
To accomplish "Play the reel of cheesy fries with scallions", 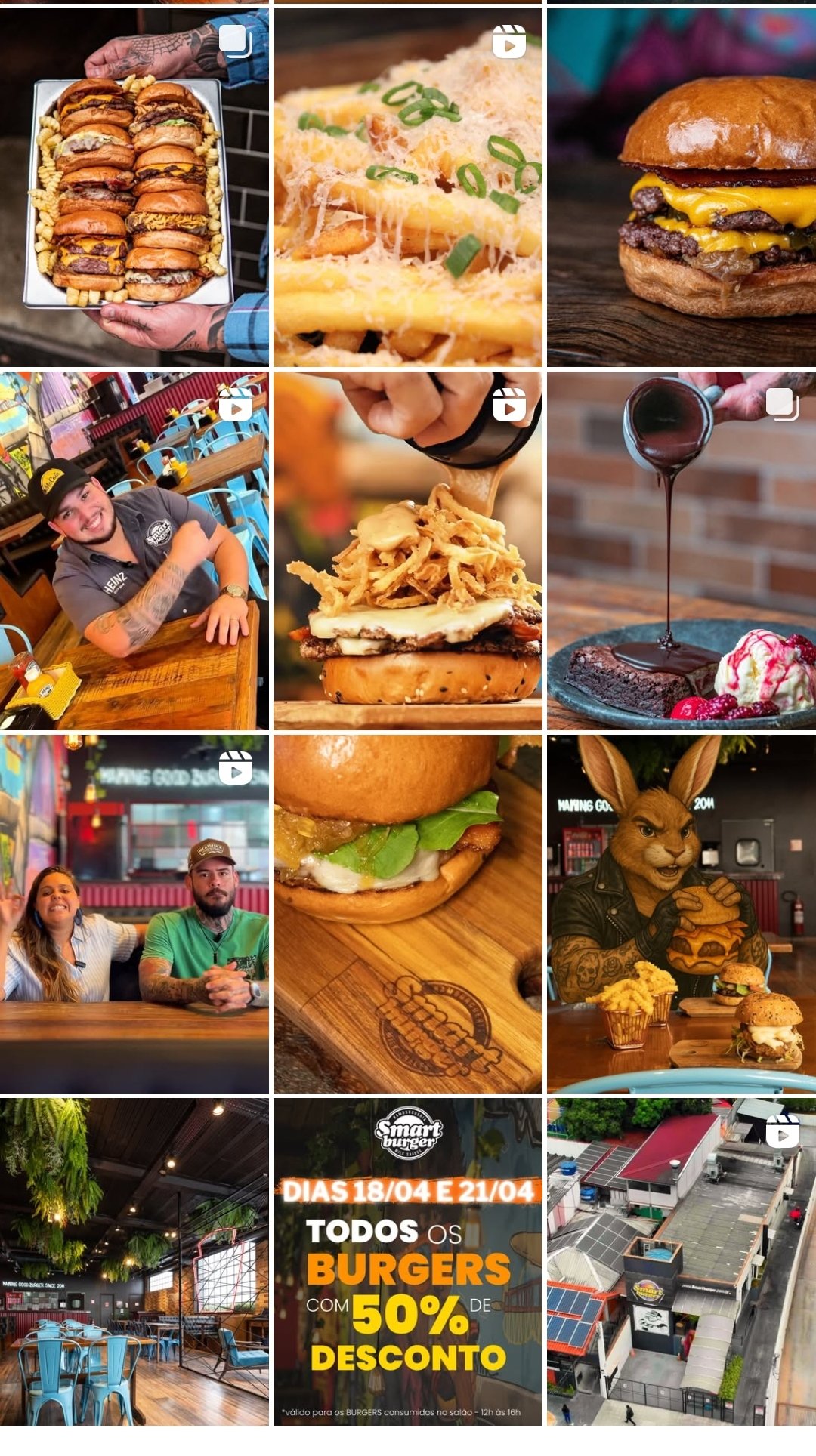I will click(408, 187).
